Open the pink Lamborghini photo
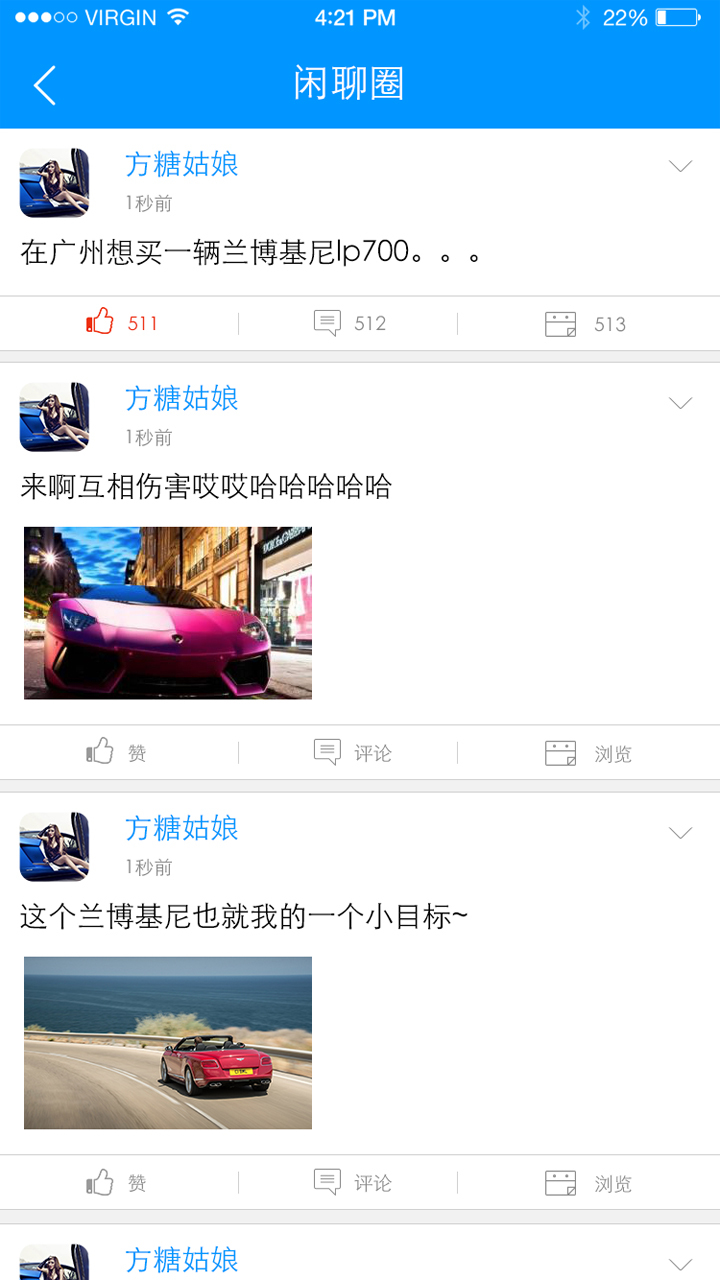Viewport: 720px width, 1280px height. coord(168,613)
